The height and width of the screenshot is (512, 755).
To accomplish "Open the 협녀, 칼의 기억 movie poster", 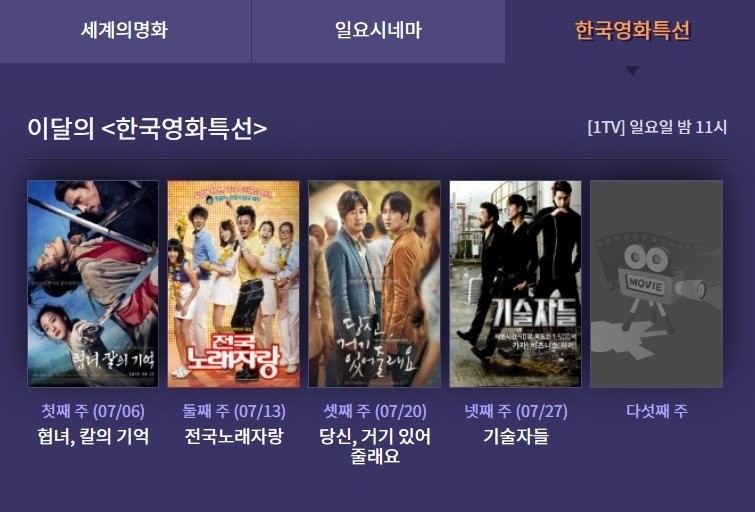I will pos(93,283).
